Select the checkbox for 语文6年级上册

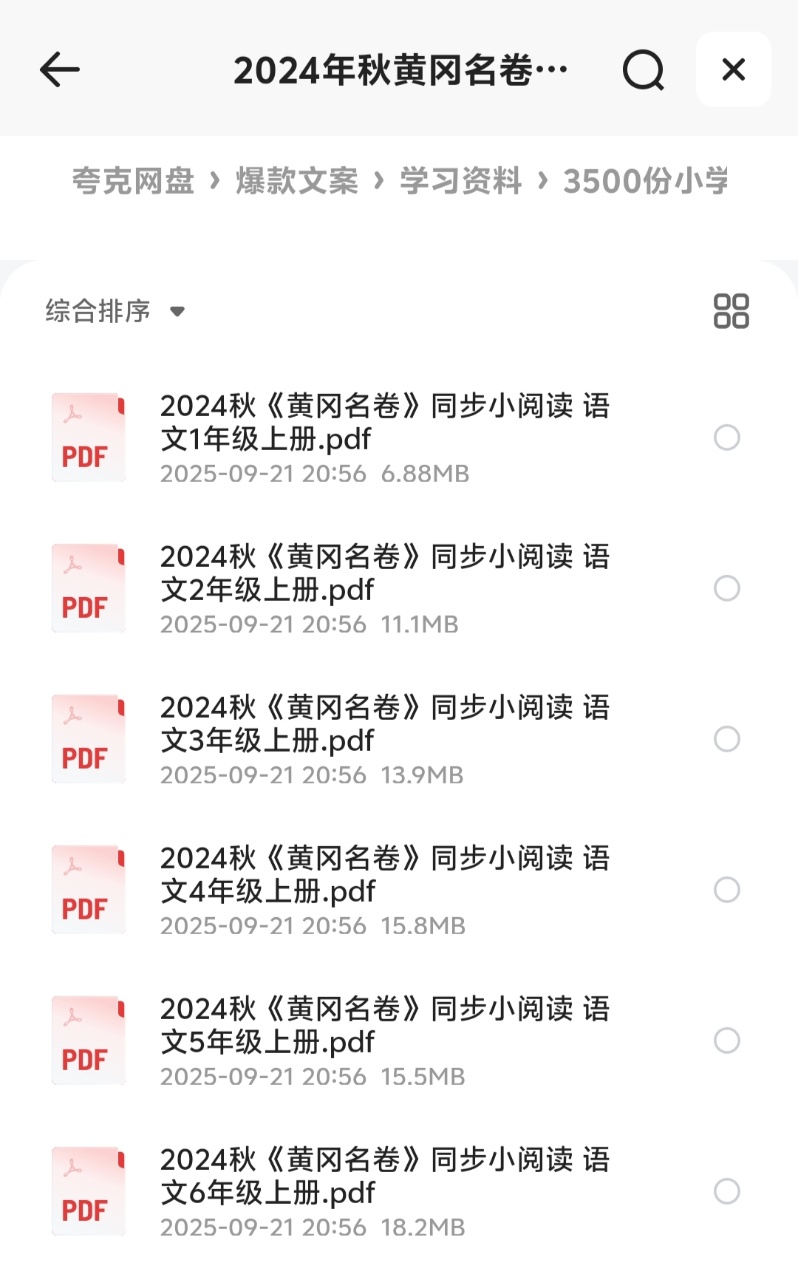[x=727, y=1190]
